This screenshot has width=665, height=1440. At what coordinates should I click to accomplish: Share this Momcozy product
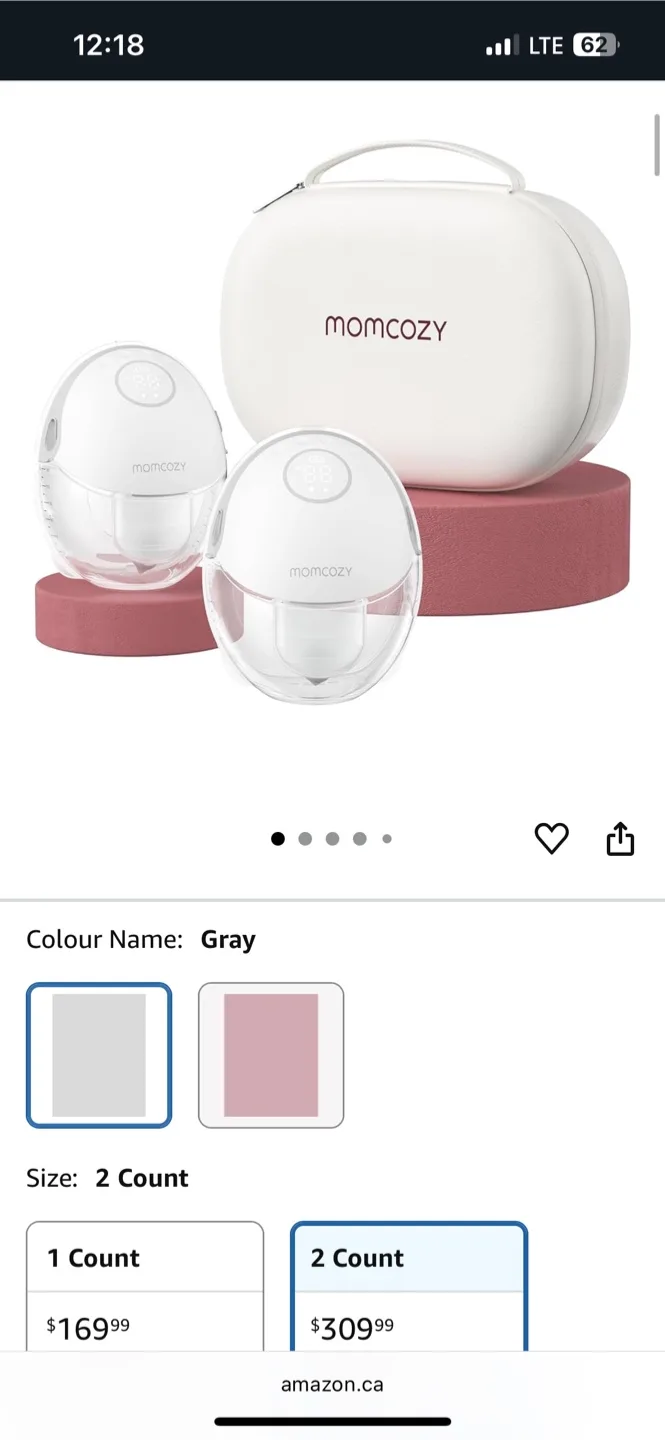(620, 838)
